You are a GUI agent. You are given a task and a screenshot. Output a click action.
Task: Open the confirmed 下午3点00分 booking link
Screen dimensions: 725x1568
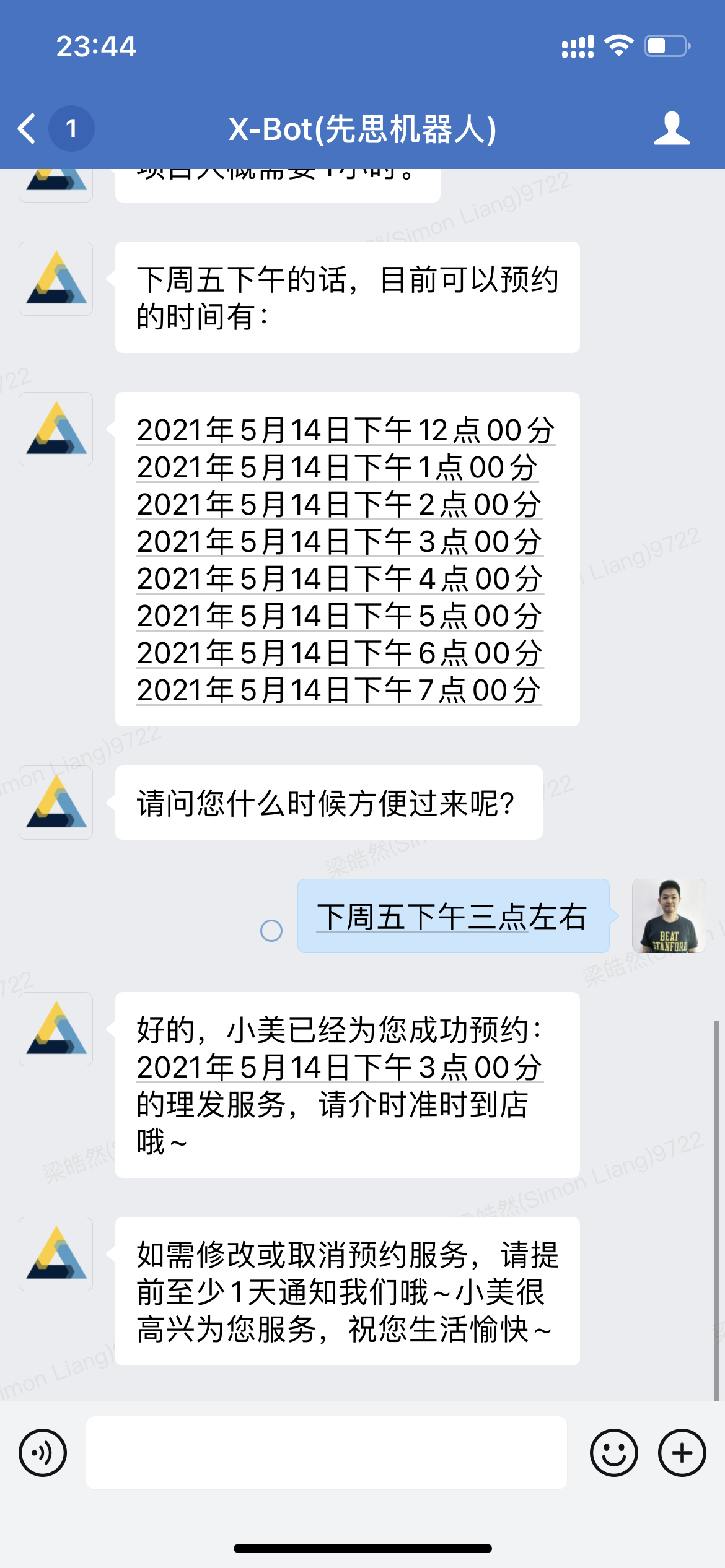(340, 1068)
